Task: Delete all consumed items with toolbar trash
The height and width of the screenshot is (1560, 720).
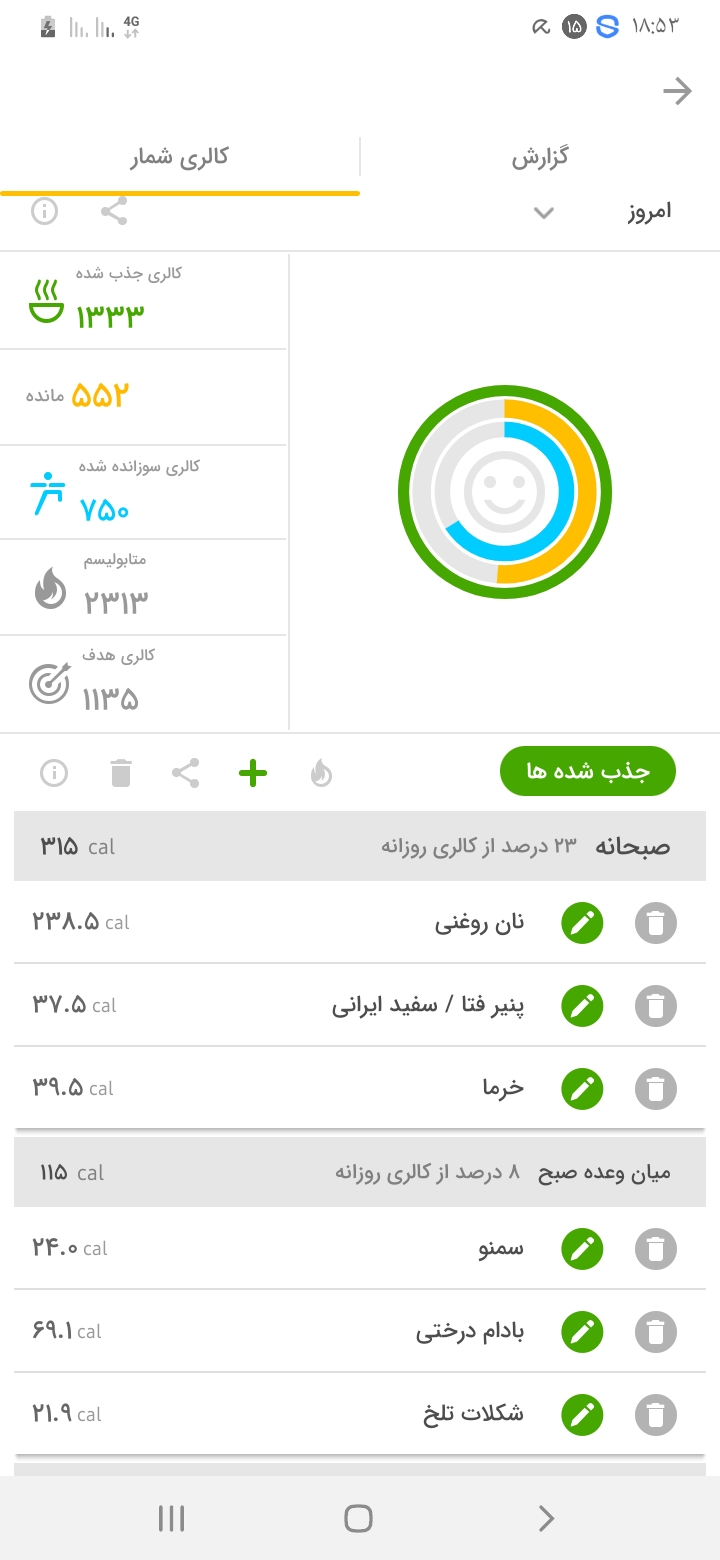Action: pyautogui.click(x=121, y=773)
